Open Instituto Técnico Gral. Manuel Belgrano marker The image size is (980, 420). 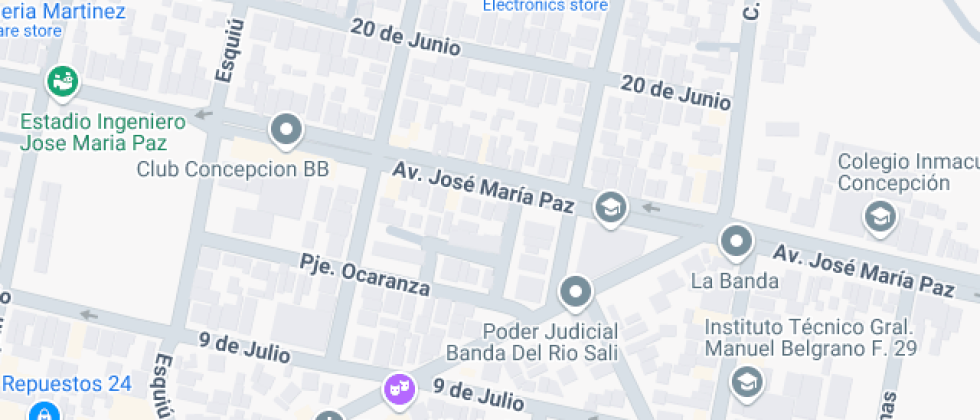click(x=745, y=381)
